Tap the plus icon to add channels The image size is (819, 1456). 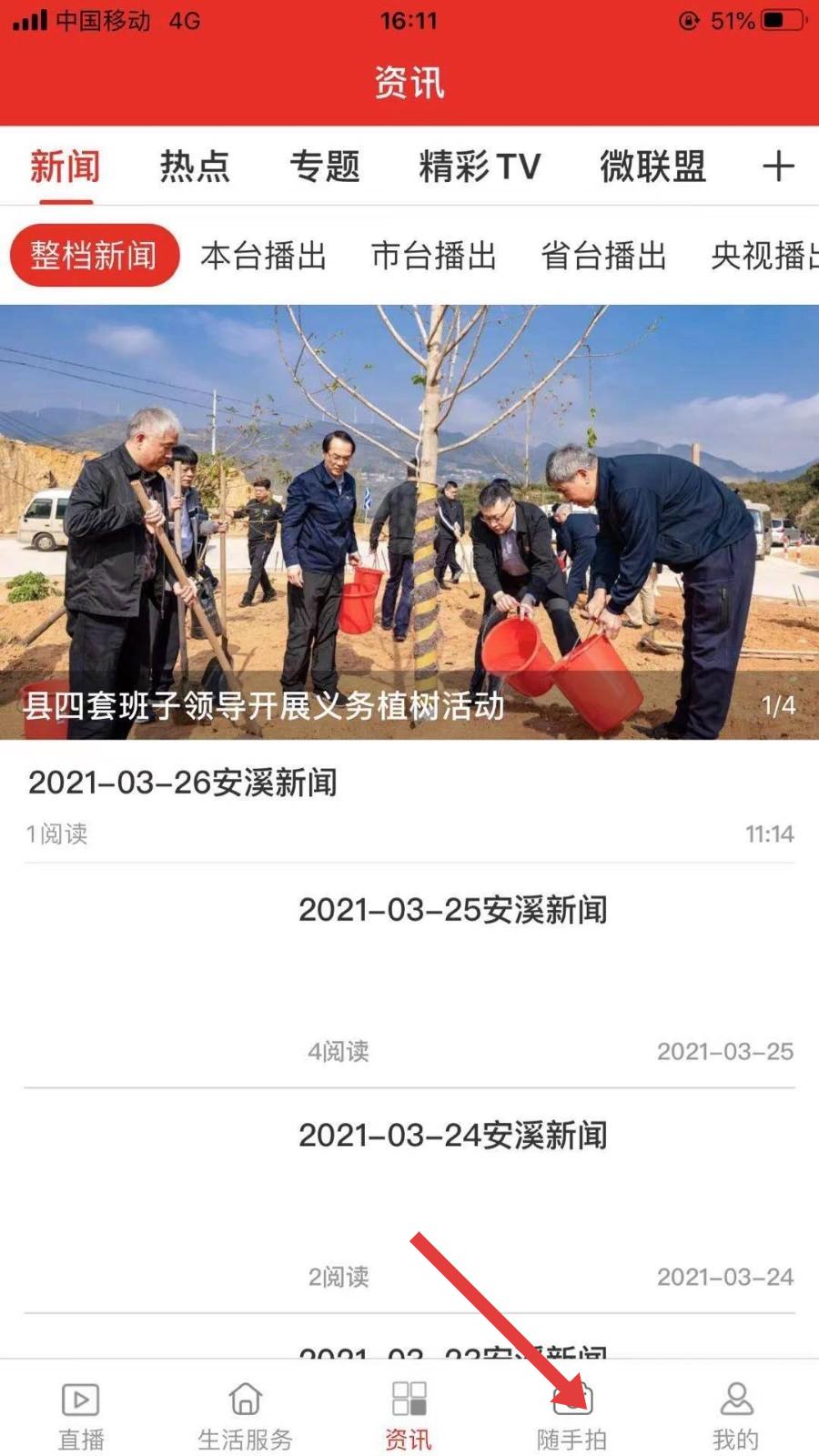pos(778,167)
